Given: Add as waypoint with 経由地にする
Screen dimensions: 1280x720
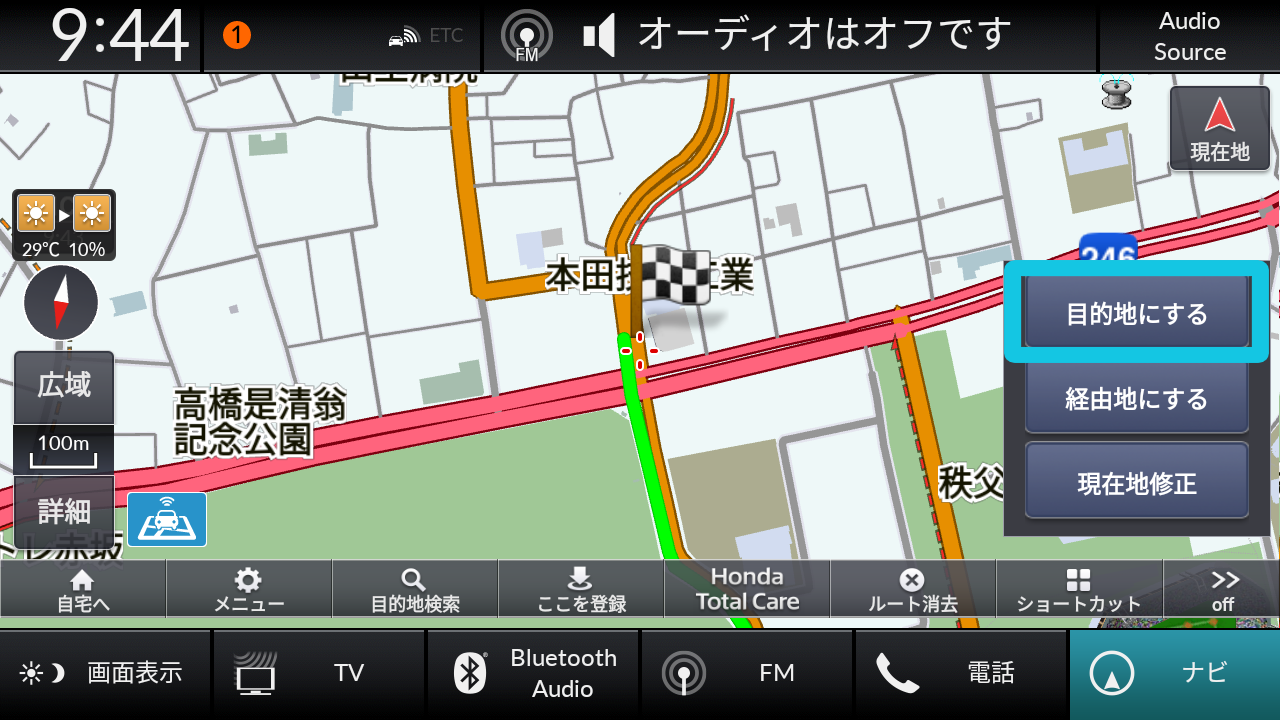Looking at the screenshot, I should tap(1137, 398).
